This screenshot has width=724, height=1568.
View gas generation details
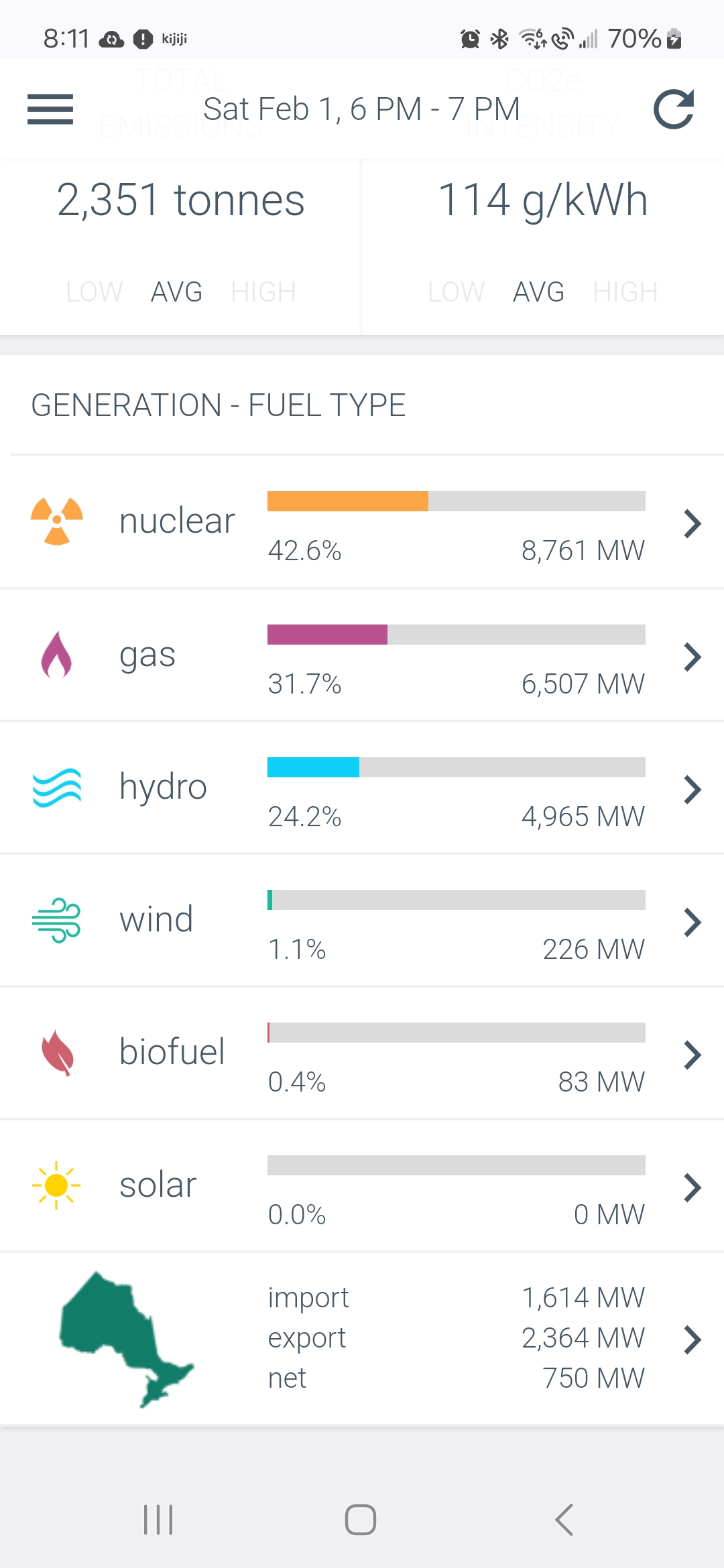(362, 656)
